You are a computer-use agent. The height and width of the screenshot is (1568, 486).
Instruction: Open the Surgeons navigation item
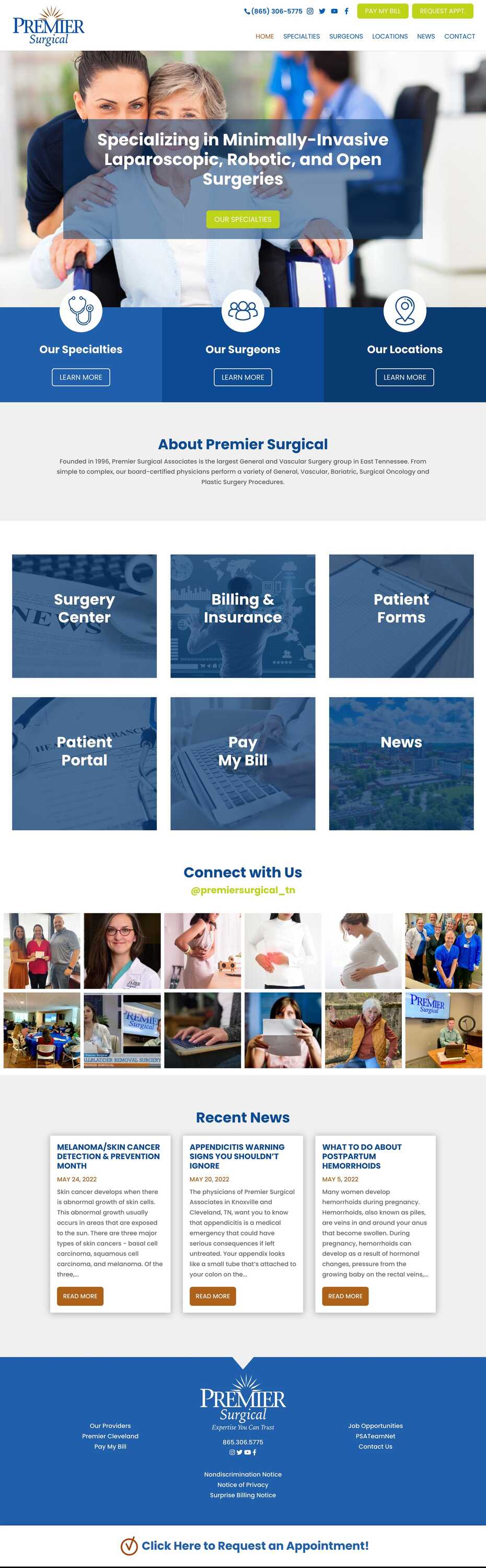pyautogui.click(x=346, y=37)
